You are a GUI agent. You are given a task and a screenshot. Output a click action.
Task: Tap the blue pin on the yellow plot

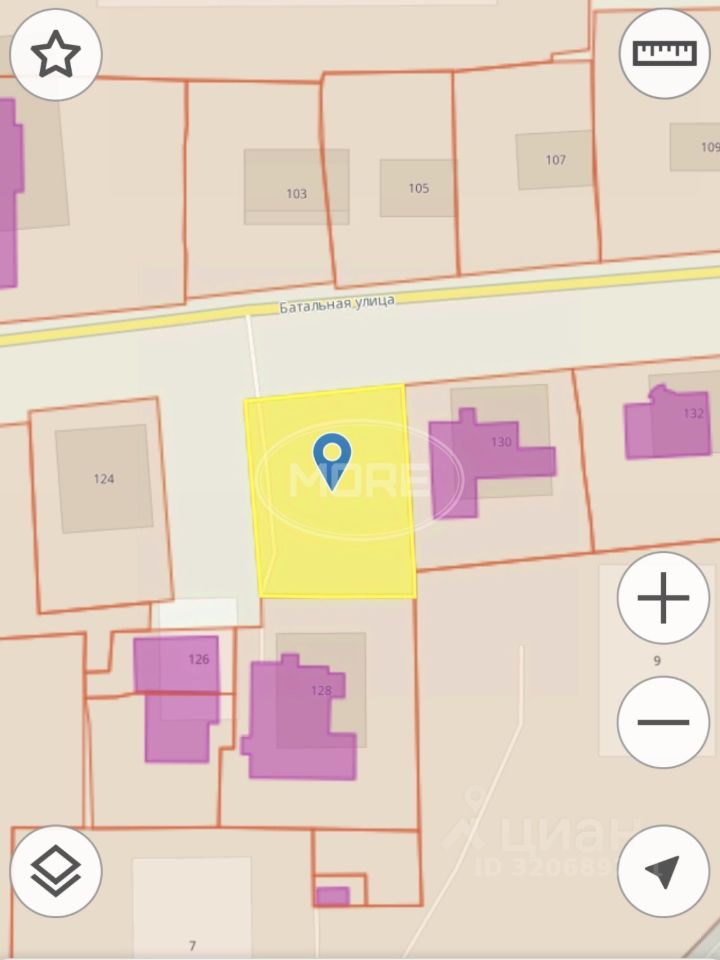pos(330,459)
